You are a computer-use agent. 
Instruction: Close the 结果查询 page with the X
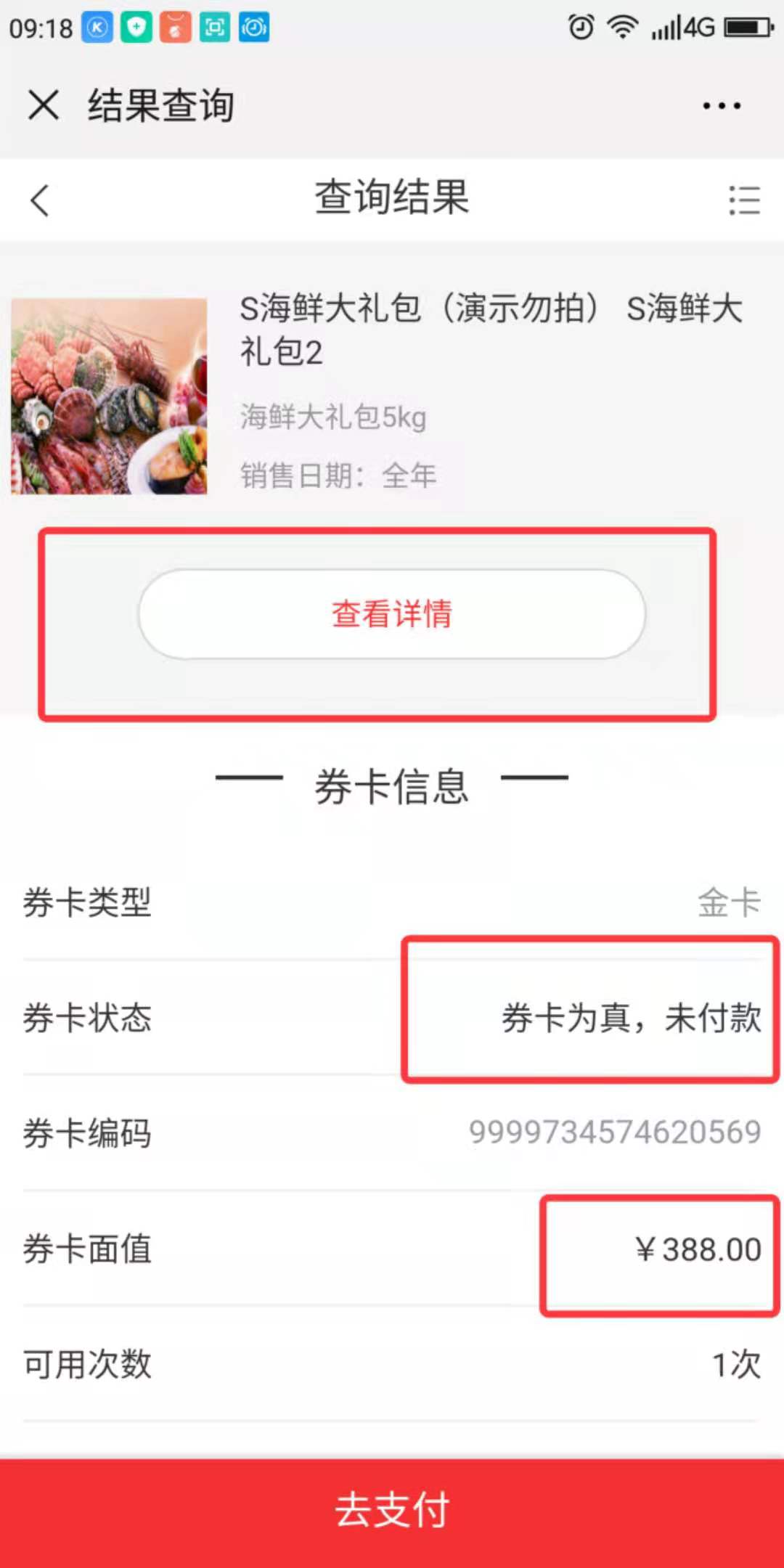[44, 106]
